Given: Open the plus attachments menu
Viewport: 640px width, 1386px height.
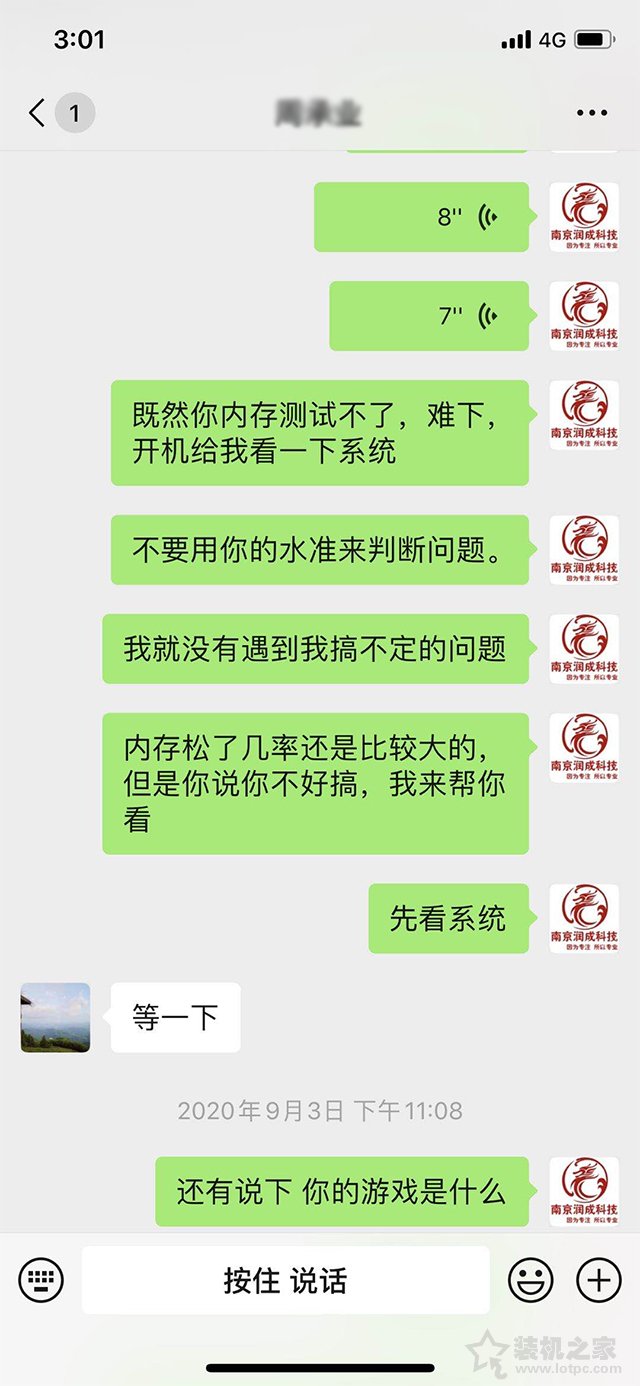Looking at the screenshot, I should [x=598, y=1279].
